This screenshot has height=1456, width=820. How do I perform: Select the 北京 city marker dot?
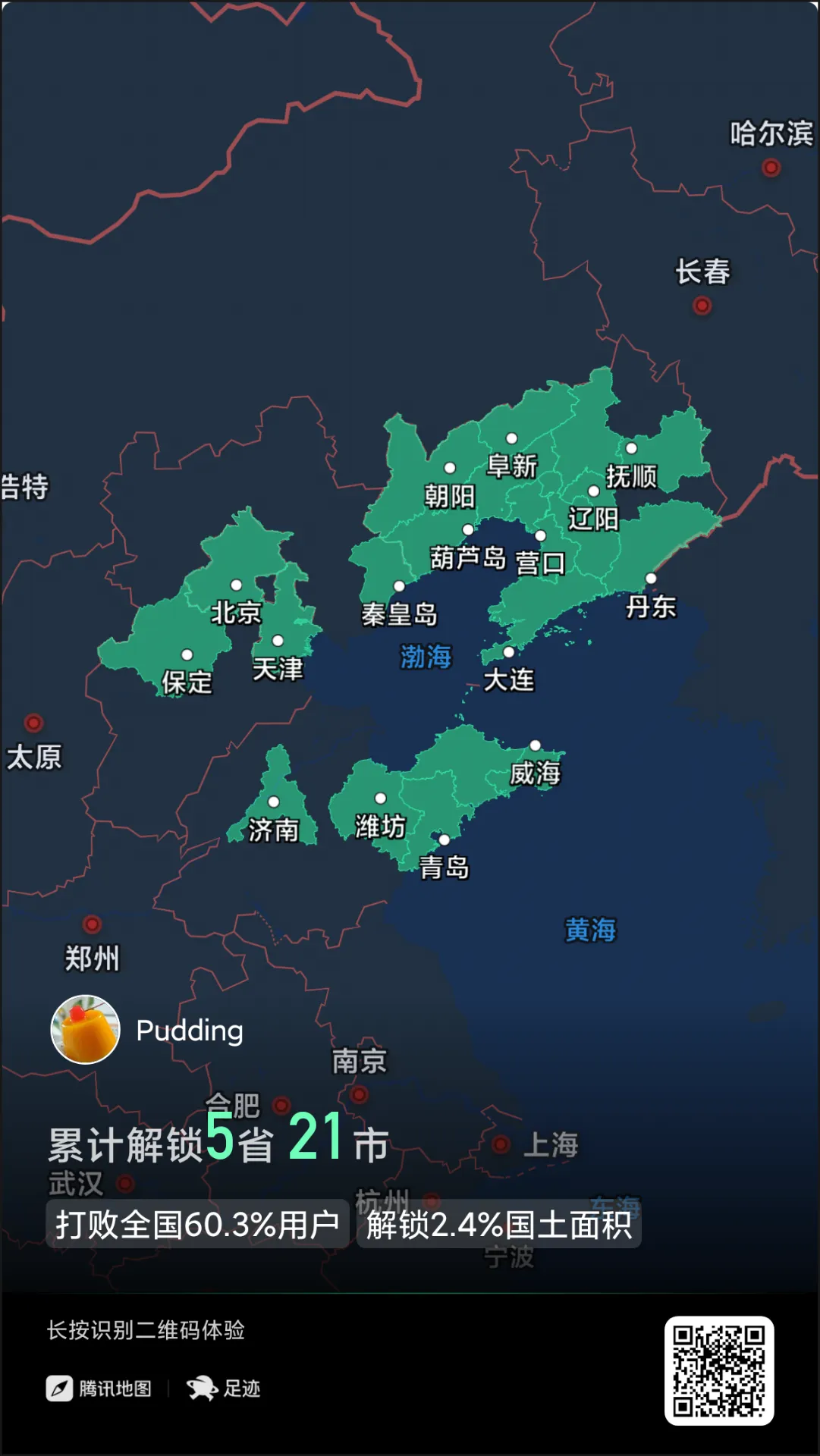click(x=236, y=584)
